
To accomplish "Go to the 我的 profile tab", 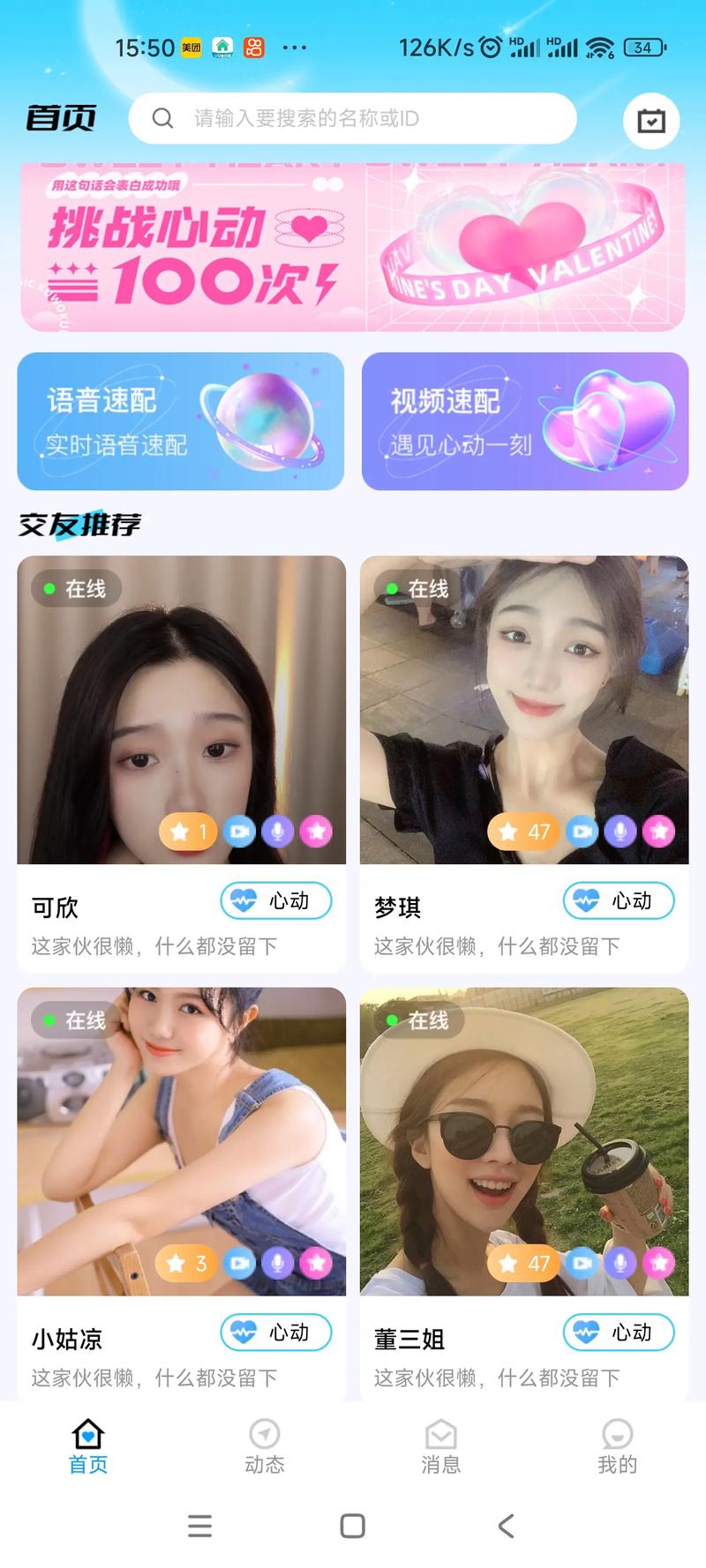I will (x=617, y=1446).
